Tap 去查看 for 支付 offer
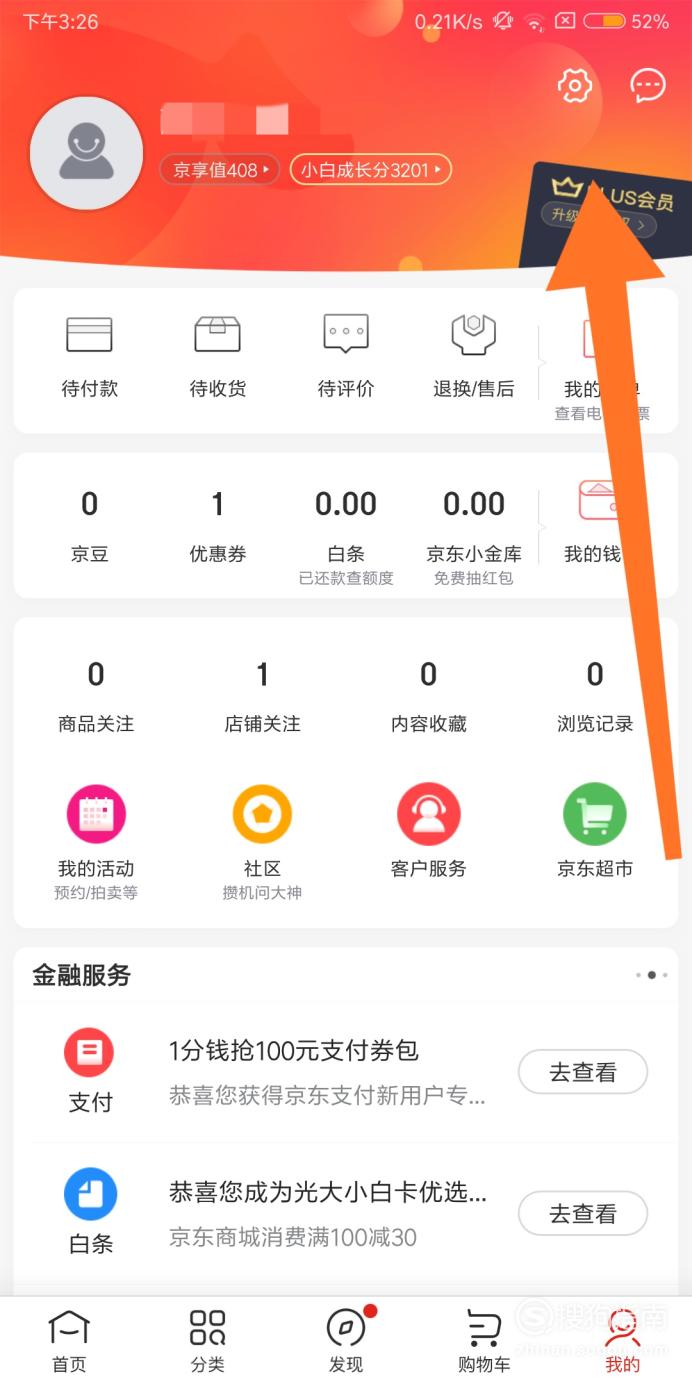This screenshot has height=1384, width=692. (x=583, y=1072)
